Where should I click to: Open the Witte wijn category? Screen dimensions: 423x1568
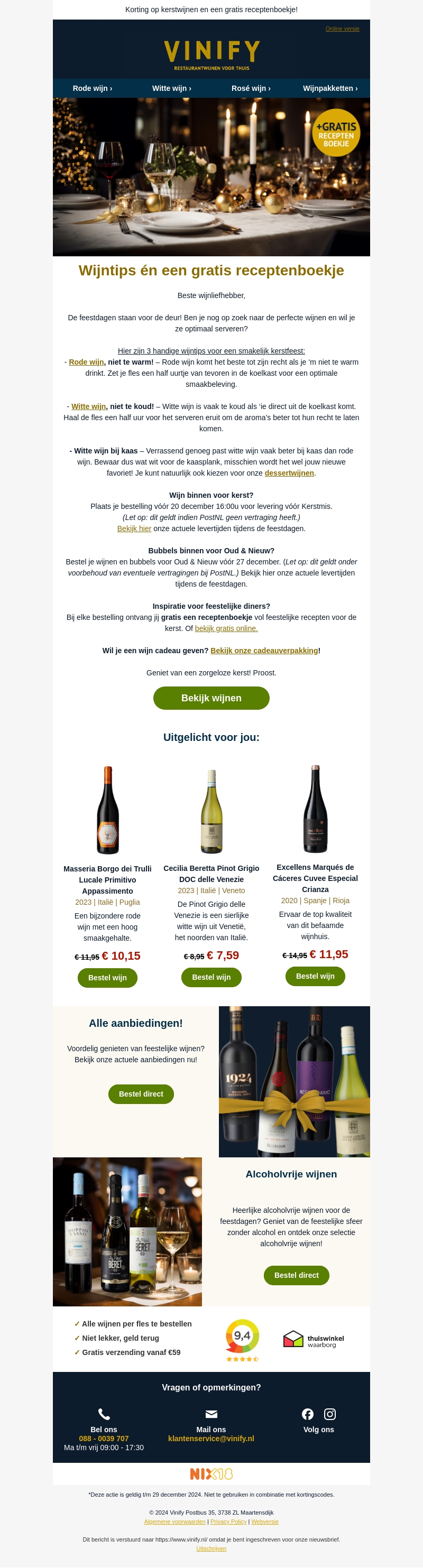[x=172, y=88]
